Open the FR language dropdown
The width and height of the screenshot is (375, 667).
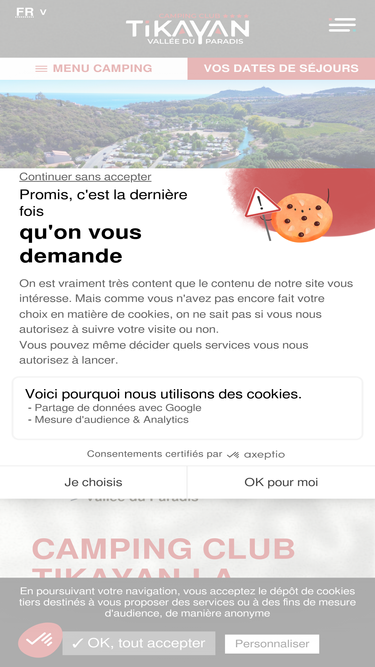coord(31,12)
